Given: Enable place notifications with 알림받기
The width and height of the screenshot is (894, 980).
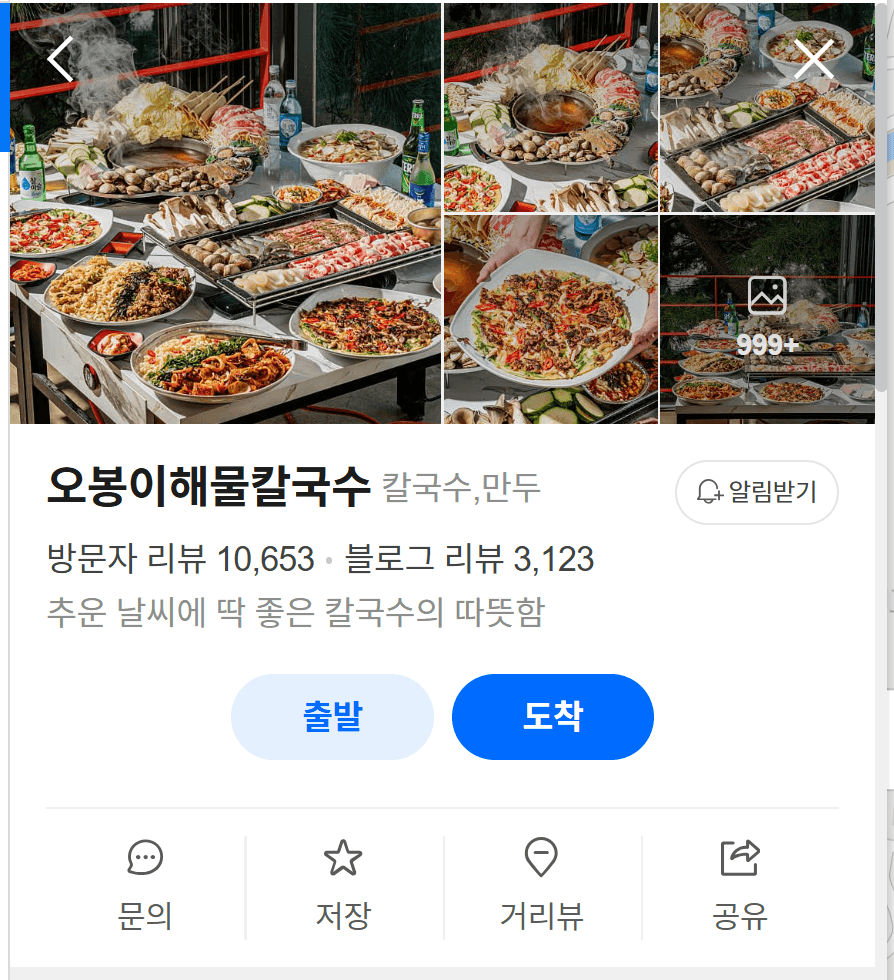Looking at the screenshot, I should tap(756, 492).
